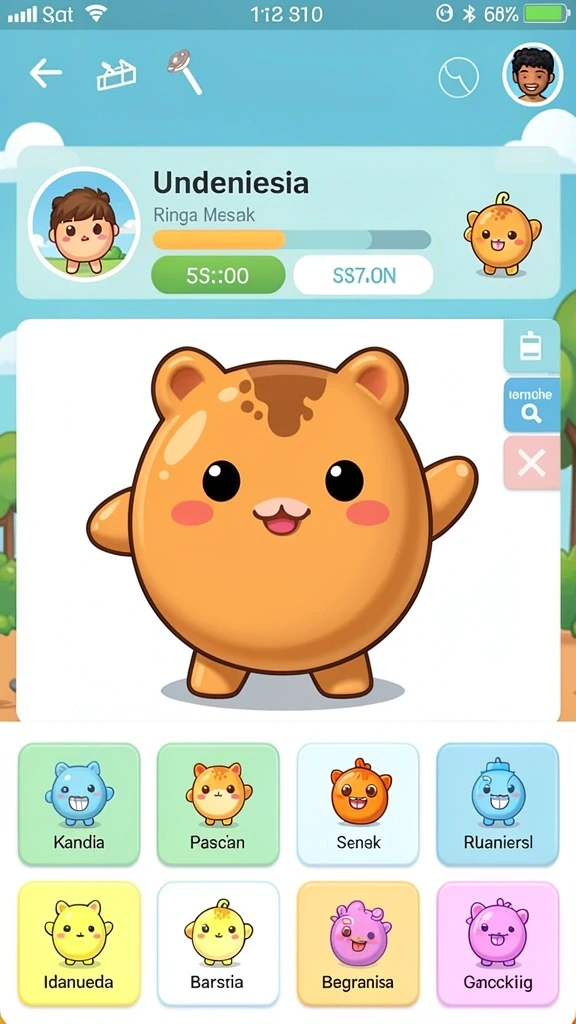Go back using the arrow icon
The width and height of the screenshot is (576, 1024).
(x=46, y=74)
